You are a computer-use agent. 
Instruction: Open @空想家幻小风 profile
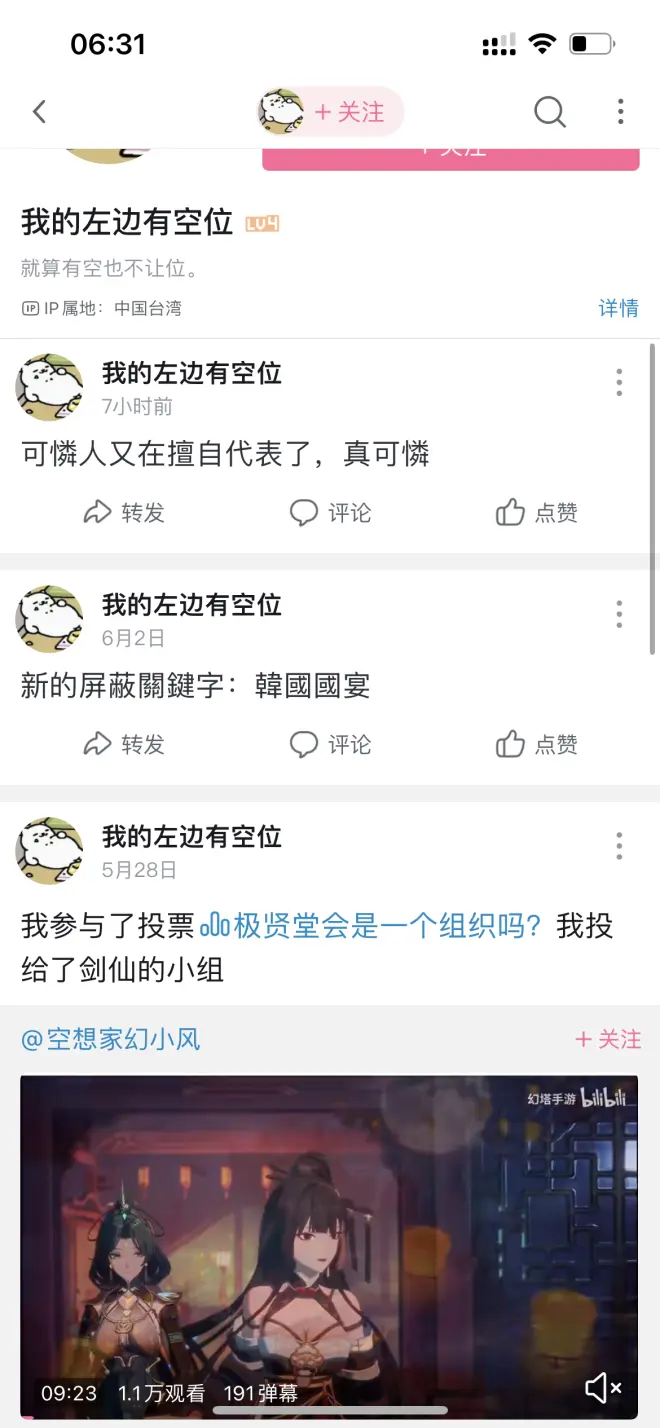(111, 1040)
